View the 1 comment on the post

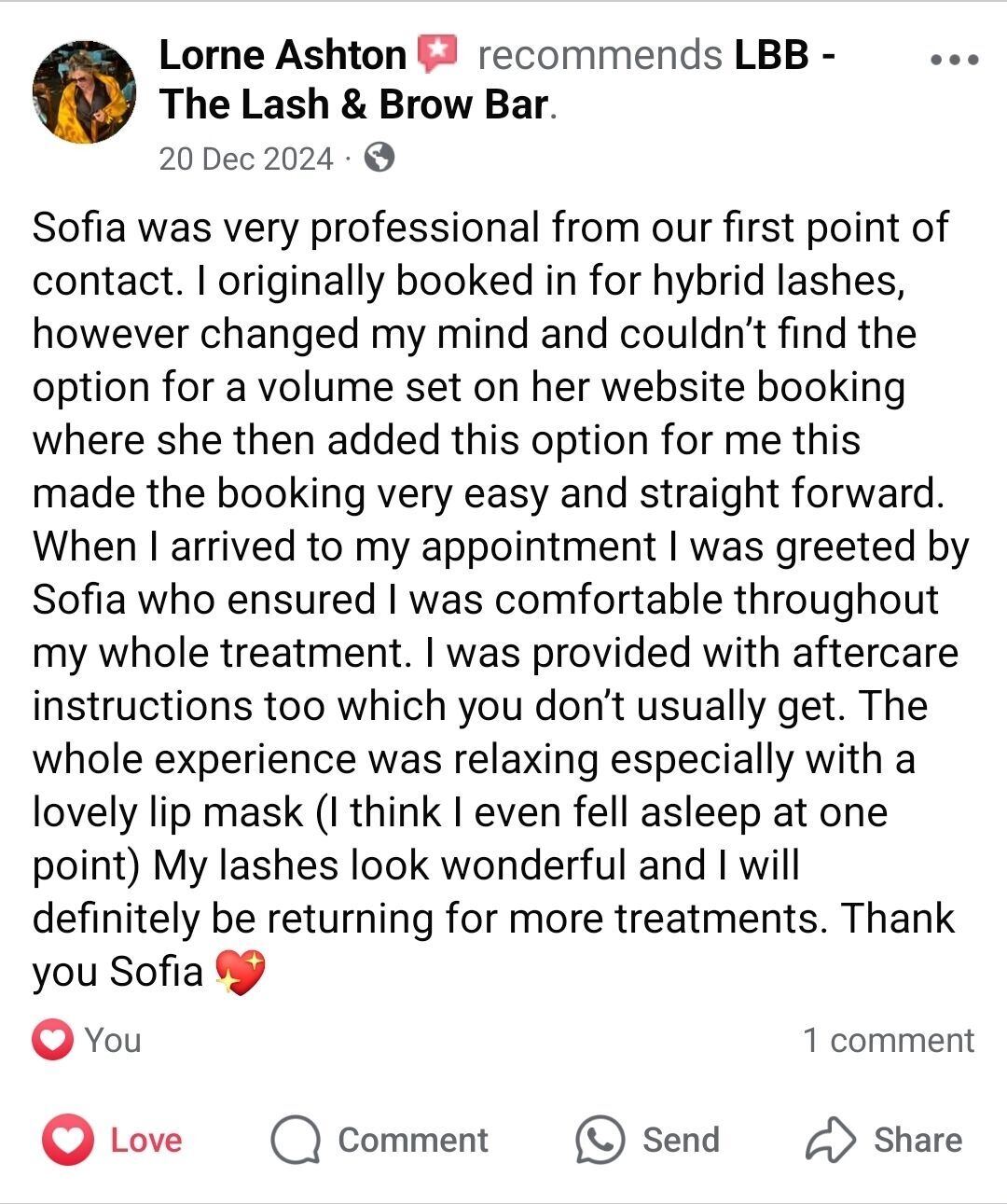coord(888,1040)
